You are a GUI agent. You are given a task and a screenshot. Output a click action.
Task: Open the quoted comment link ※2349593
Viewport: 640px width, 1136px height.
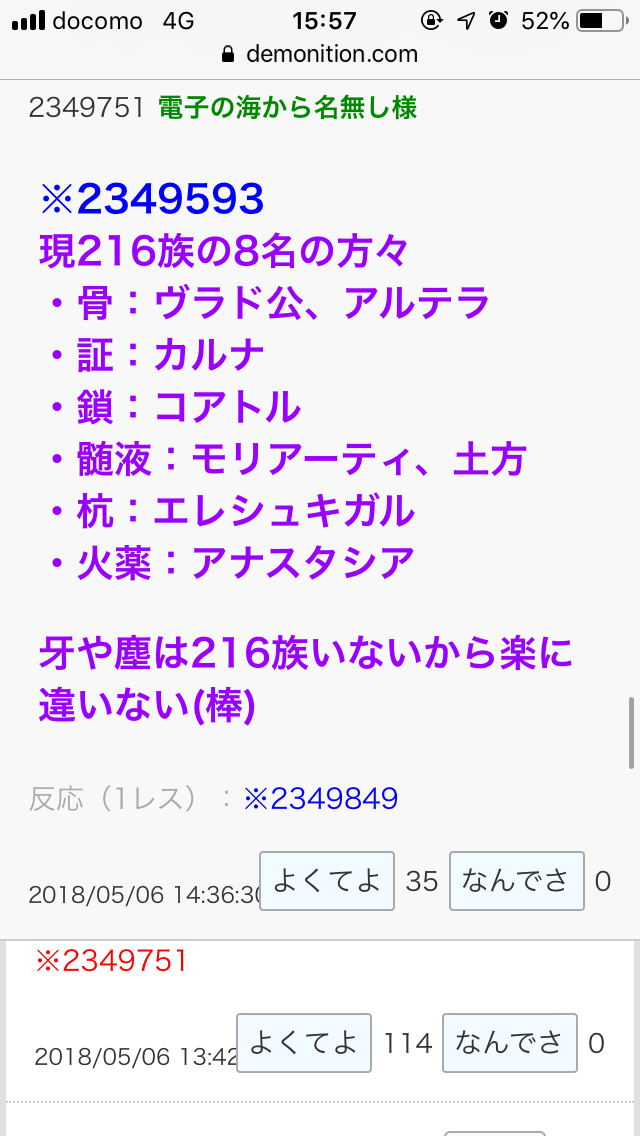[x=151, y=200]
